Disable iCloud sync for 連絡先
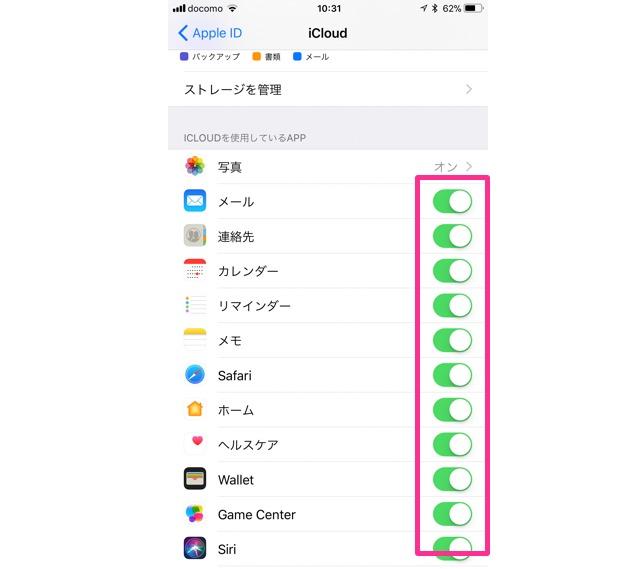This screenshot has width=640, height=569. 452,236
